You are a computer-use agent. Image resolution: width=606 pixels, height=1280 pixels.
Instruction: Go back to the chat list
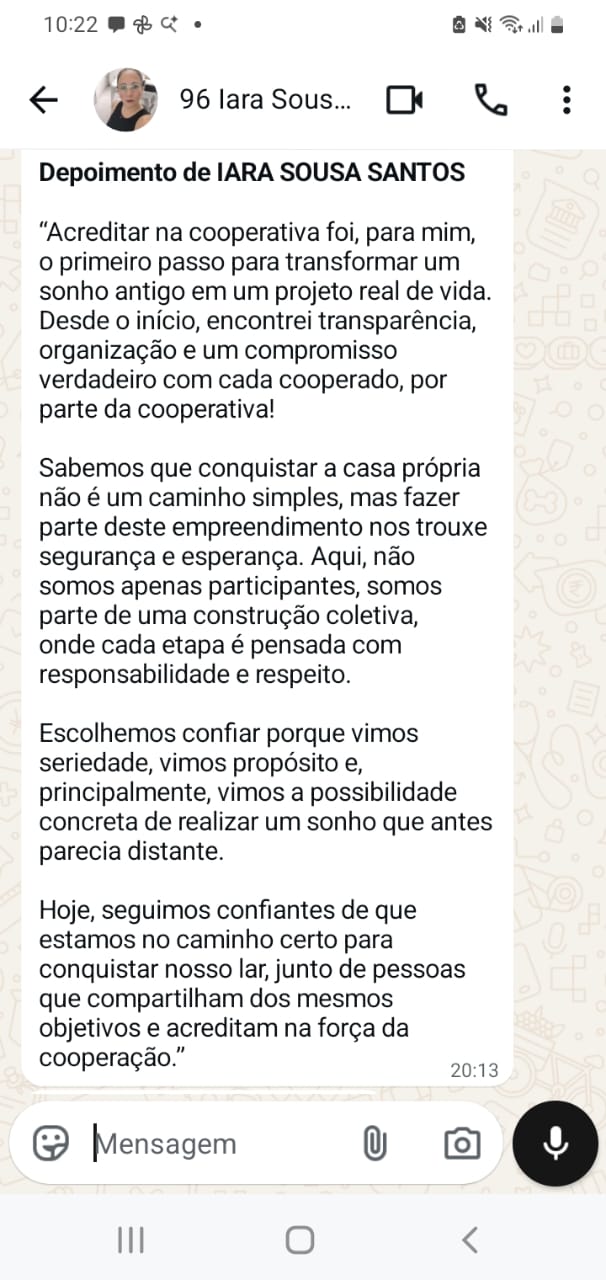44,100
